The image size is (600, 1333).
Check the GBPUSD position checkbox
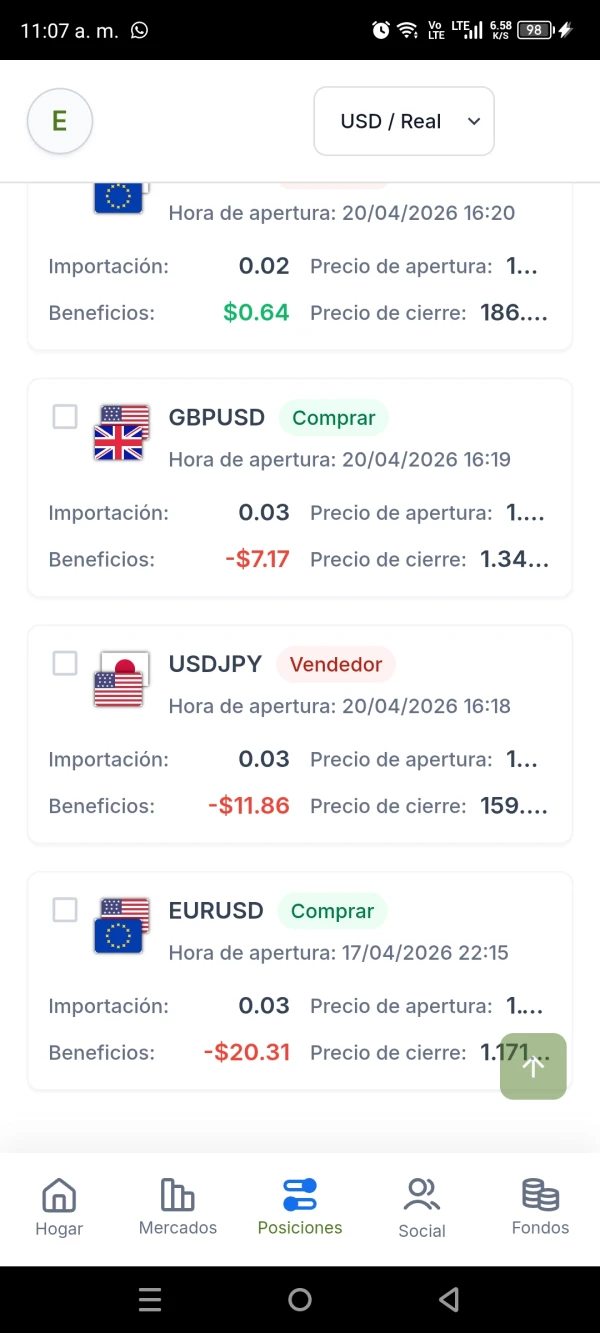pos(65,417)
